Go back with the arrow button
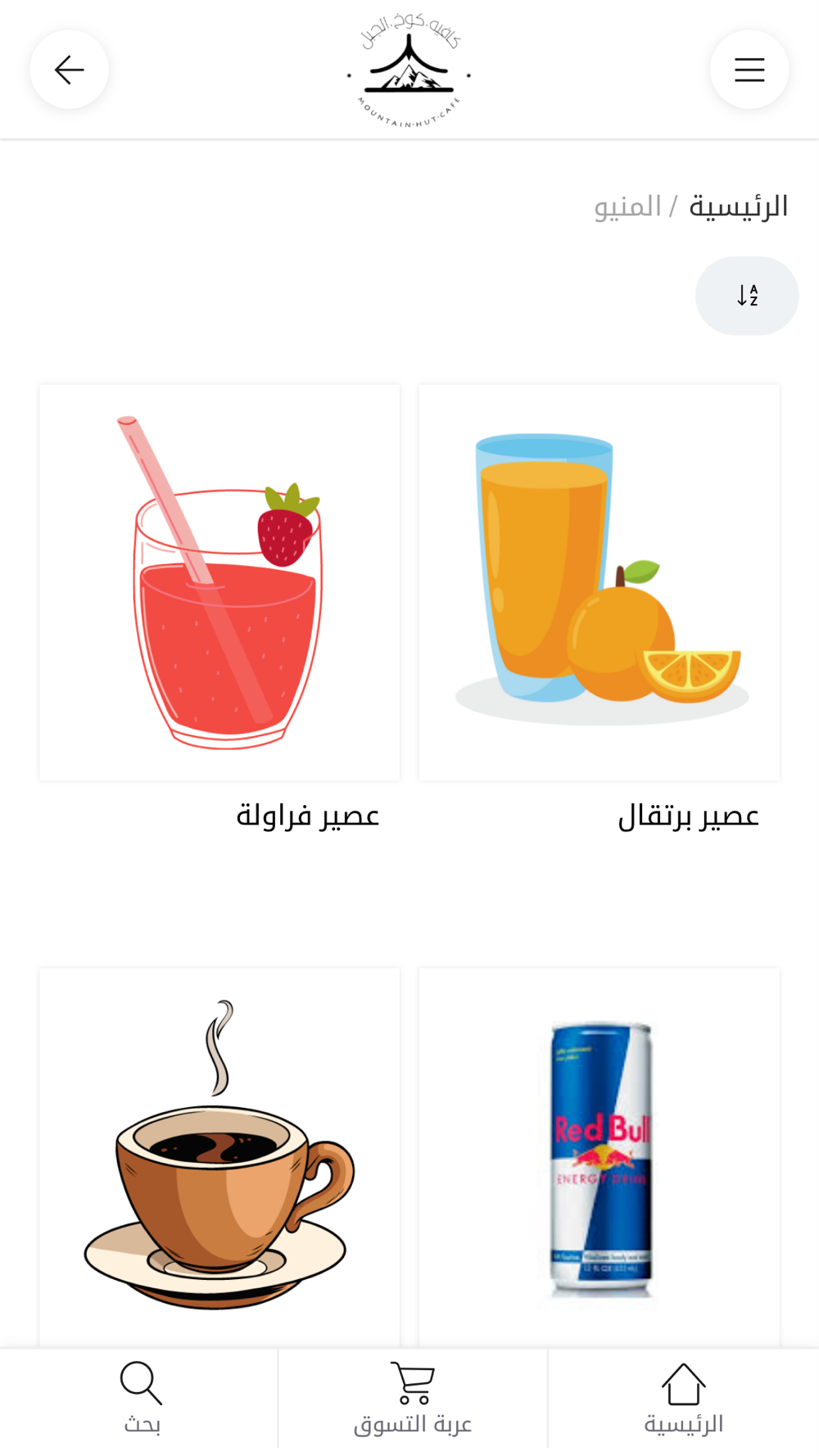This screenshot has height=1456, width=819. pos(69,70)
